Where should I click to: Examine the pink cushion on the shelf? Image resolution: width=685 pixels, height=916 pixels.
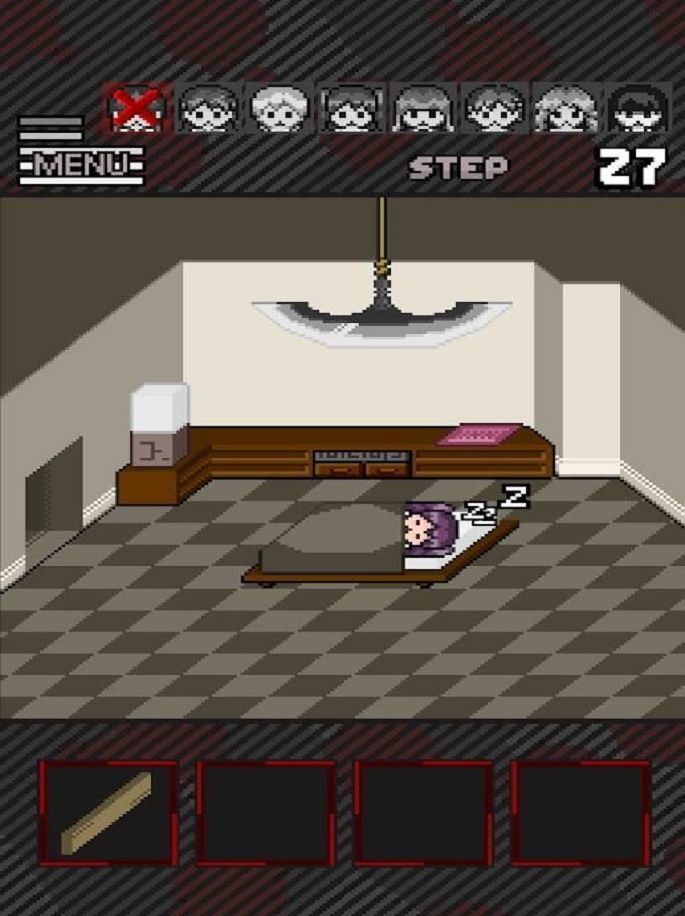click(x=483, y=435)
